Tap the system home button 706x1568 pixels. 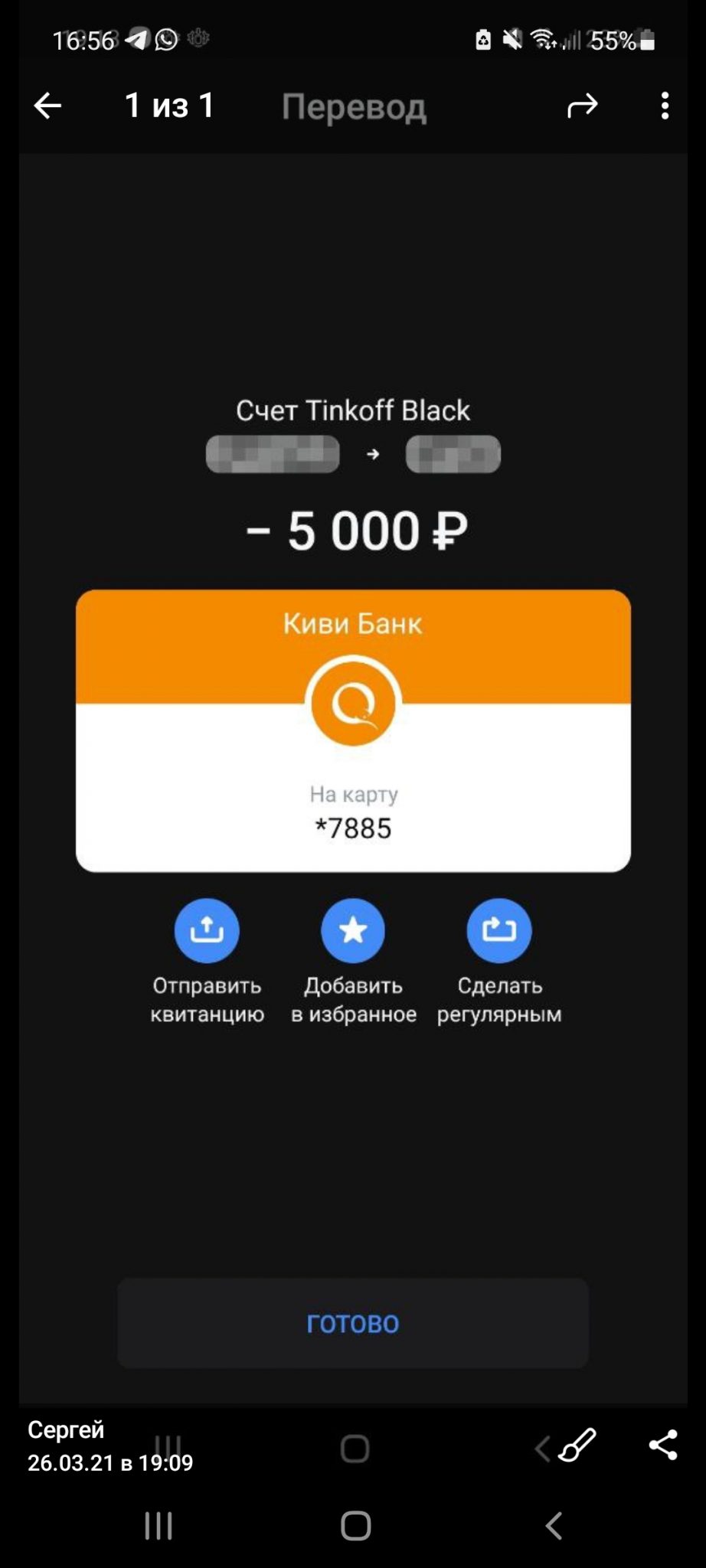[x=355, y=1526]
